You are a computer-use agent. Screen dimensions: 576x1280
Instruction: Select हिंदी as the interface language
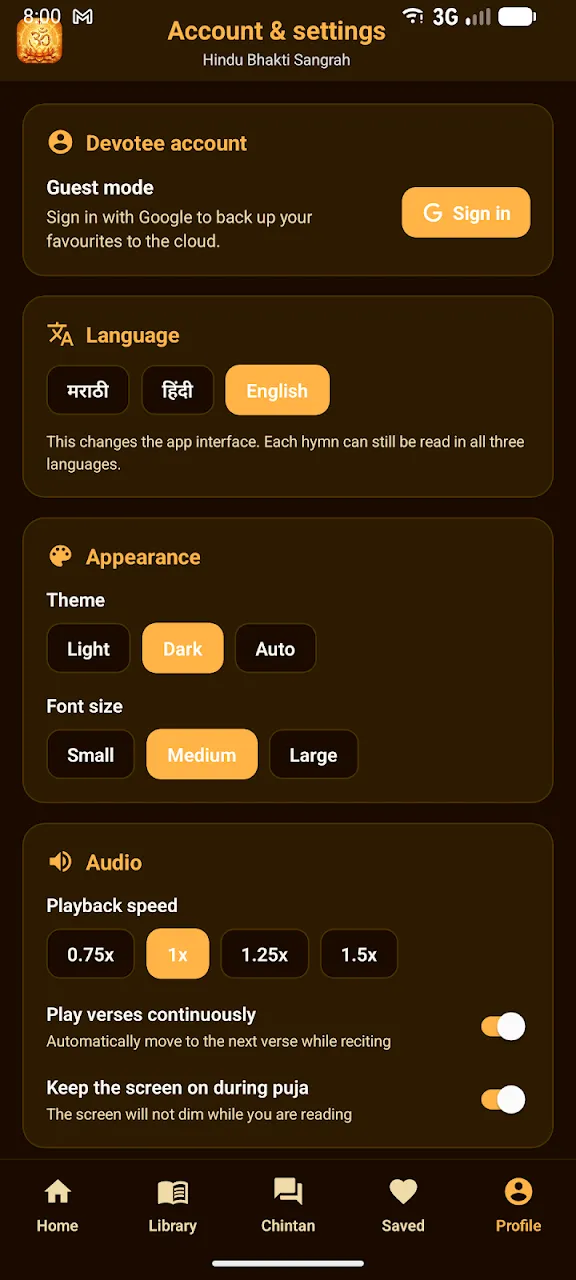(x=177, y=390)
